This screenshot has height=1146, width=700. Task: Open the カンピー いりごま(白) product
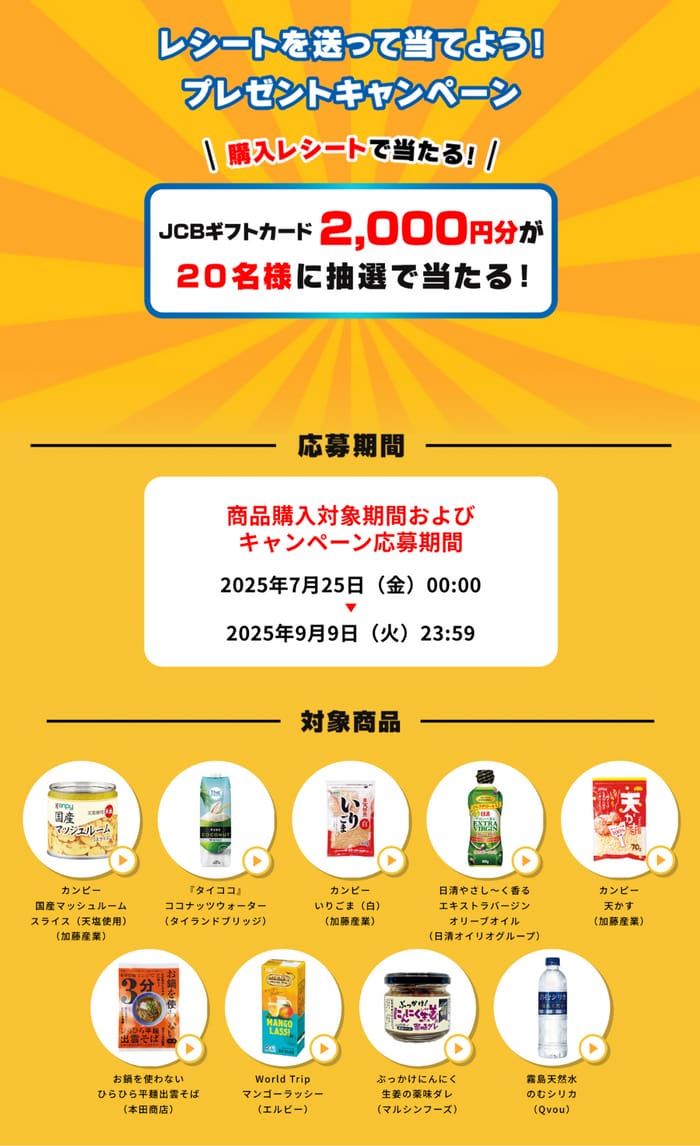350,819
